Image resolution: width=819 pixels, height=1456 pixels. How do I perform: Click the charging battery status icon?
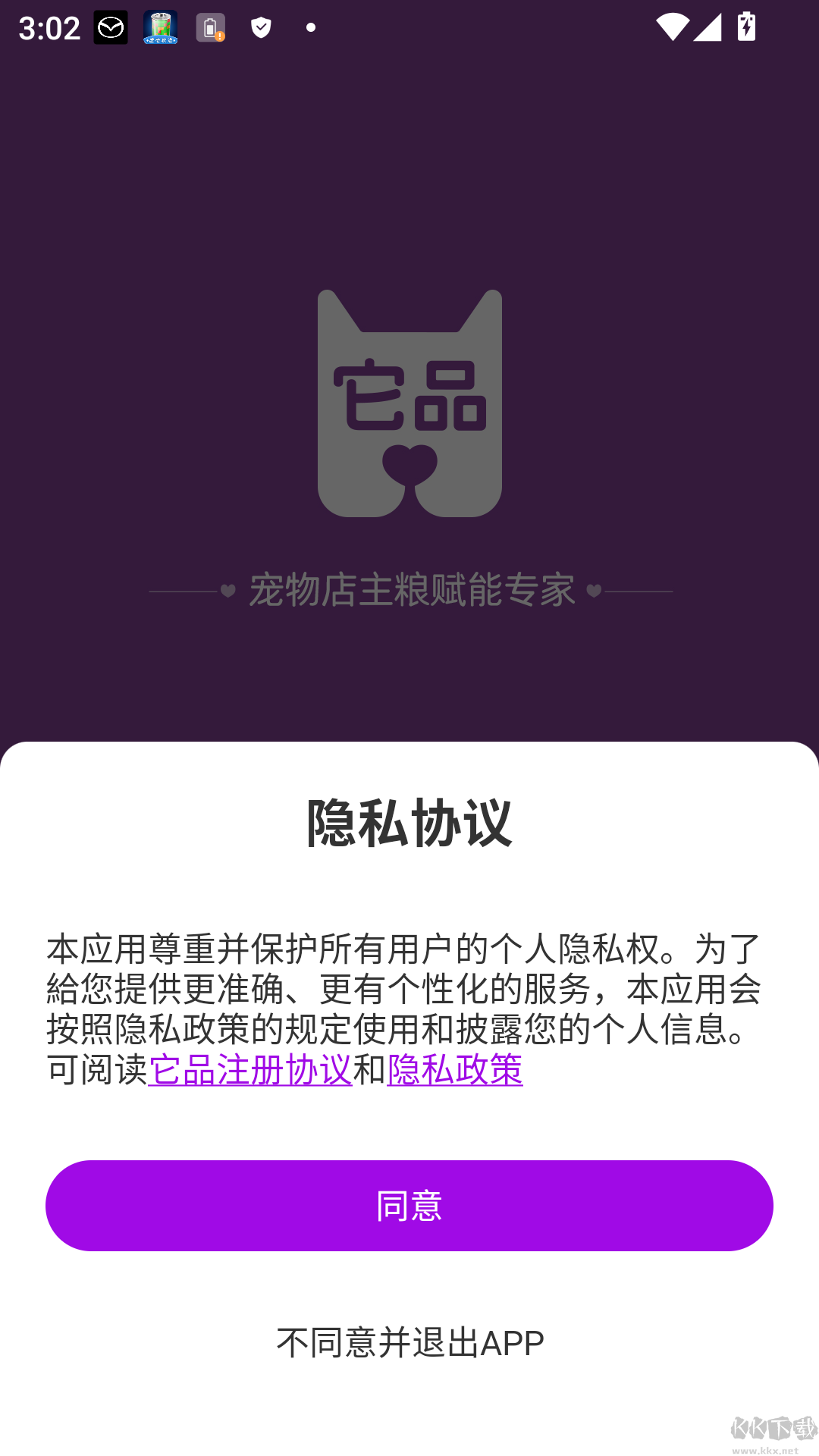click(x=745, y=27)
